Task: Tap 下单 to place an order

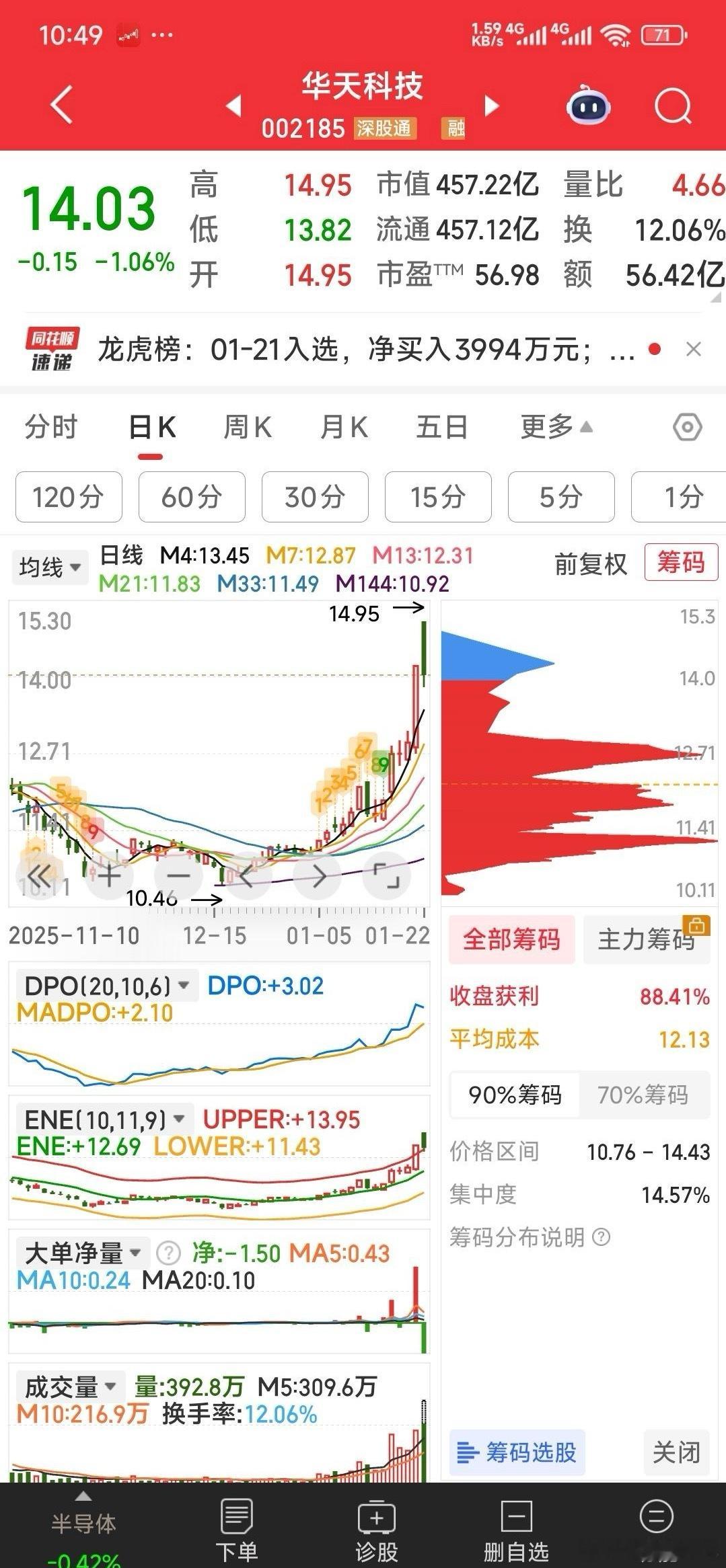Action: pyautogui.click(x=236, y=1530)
